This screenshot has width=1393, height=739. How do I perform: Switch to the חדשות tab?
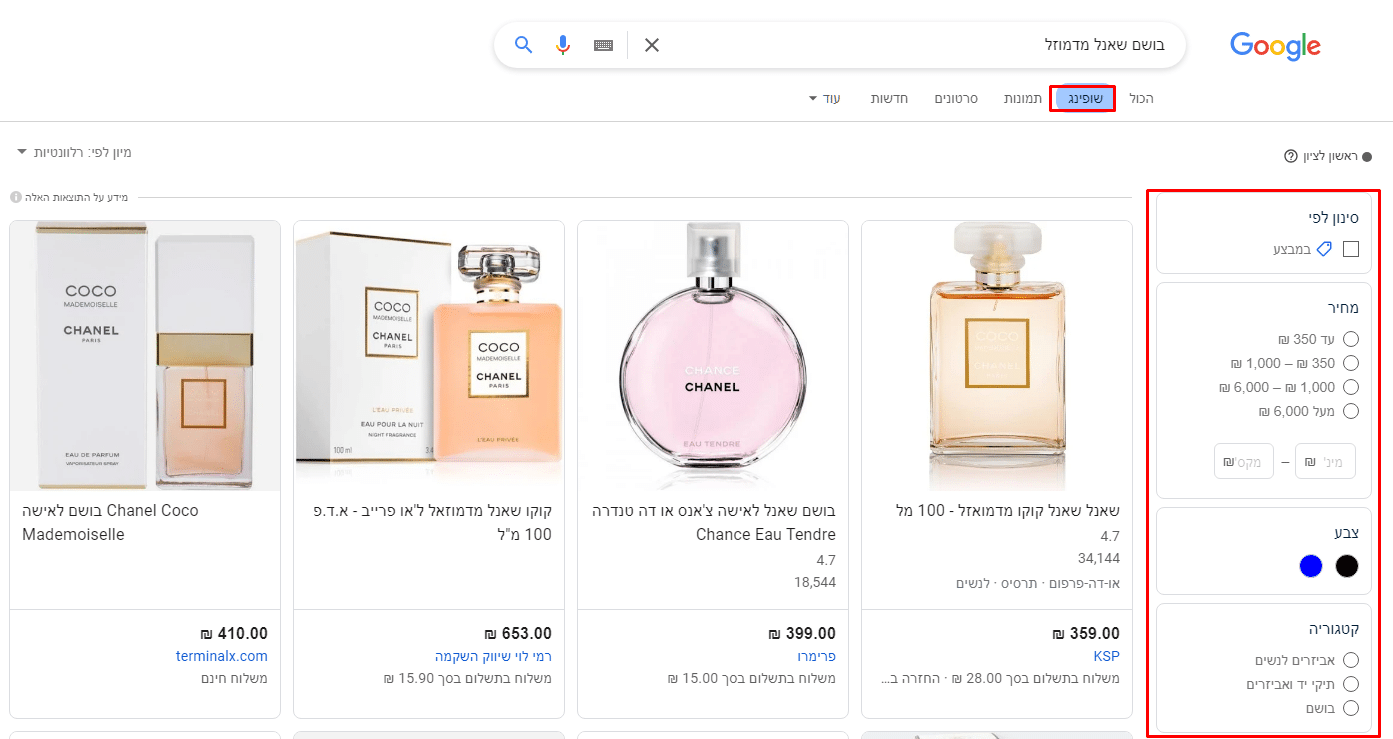click(x=889, y=98)
